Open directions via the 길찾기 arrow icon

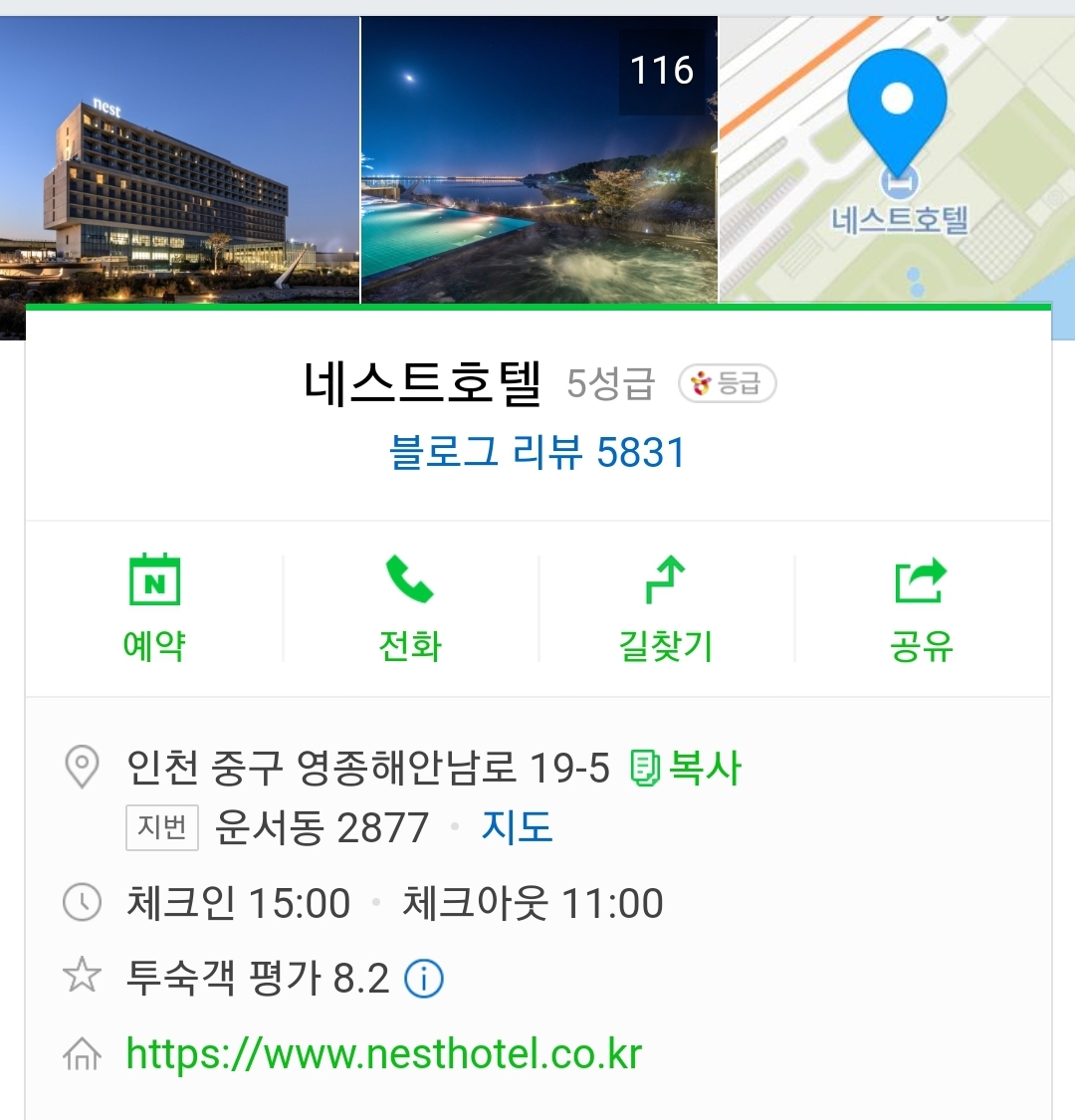(x=665, y=582)
